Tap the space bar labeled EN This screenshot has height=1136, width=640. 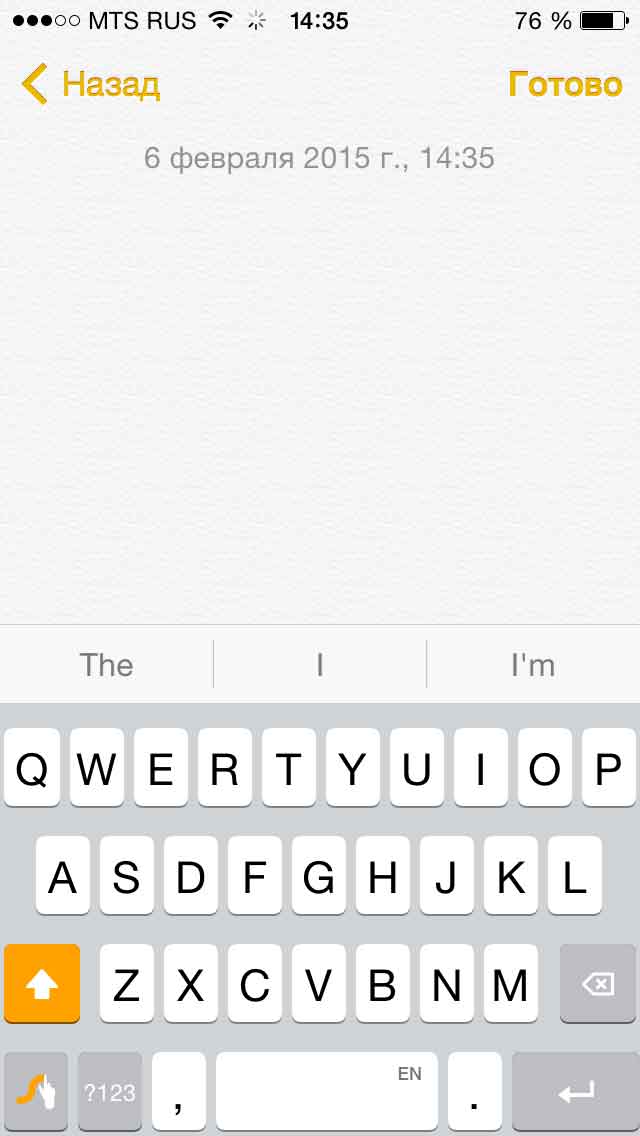pos(327,1091)
